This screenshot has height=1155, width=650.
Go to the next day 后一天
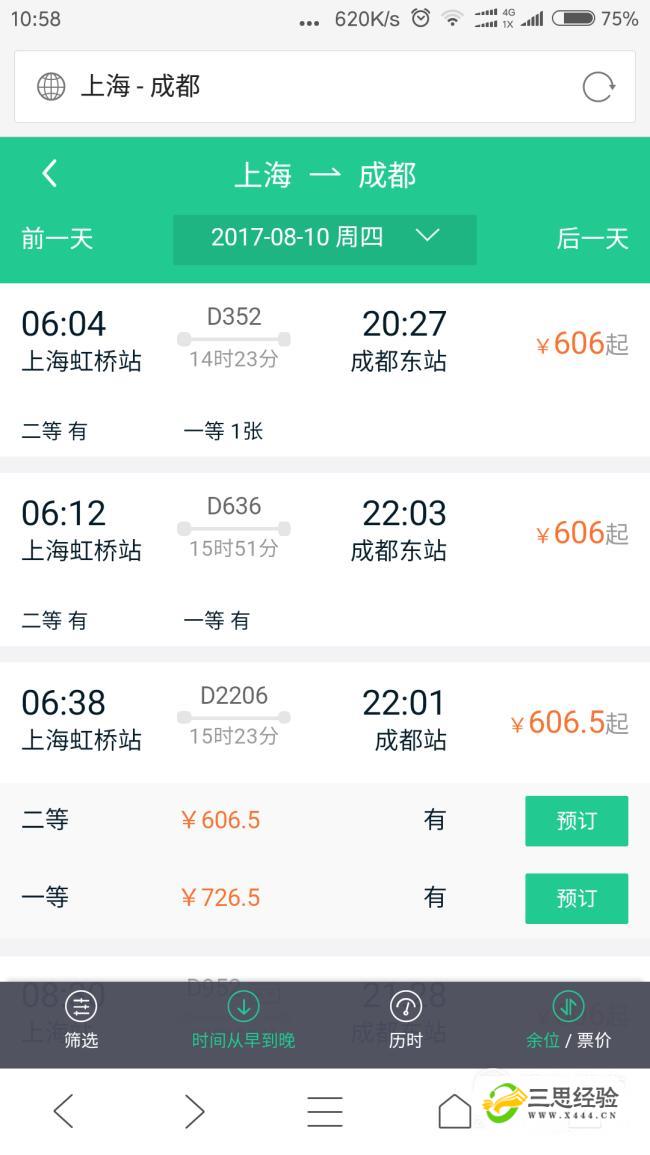592,239
